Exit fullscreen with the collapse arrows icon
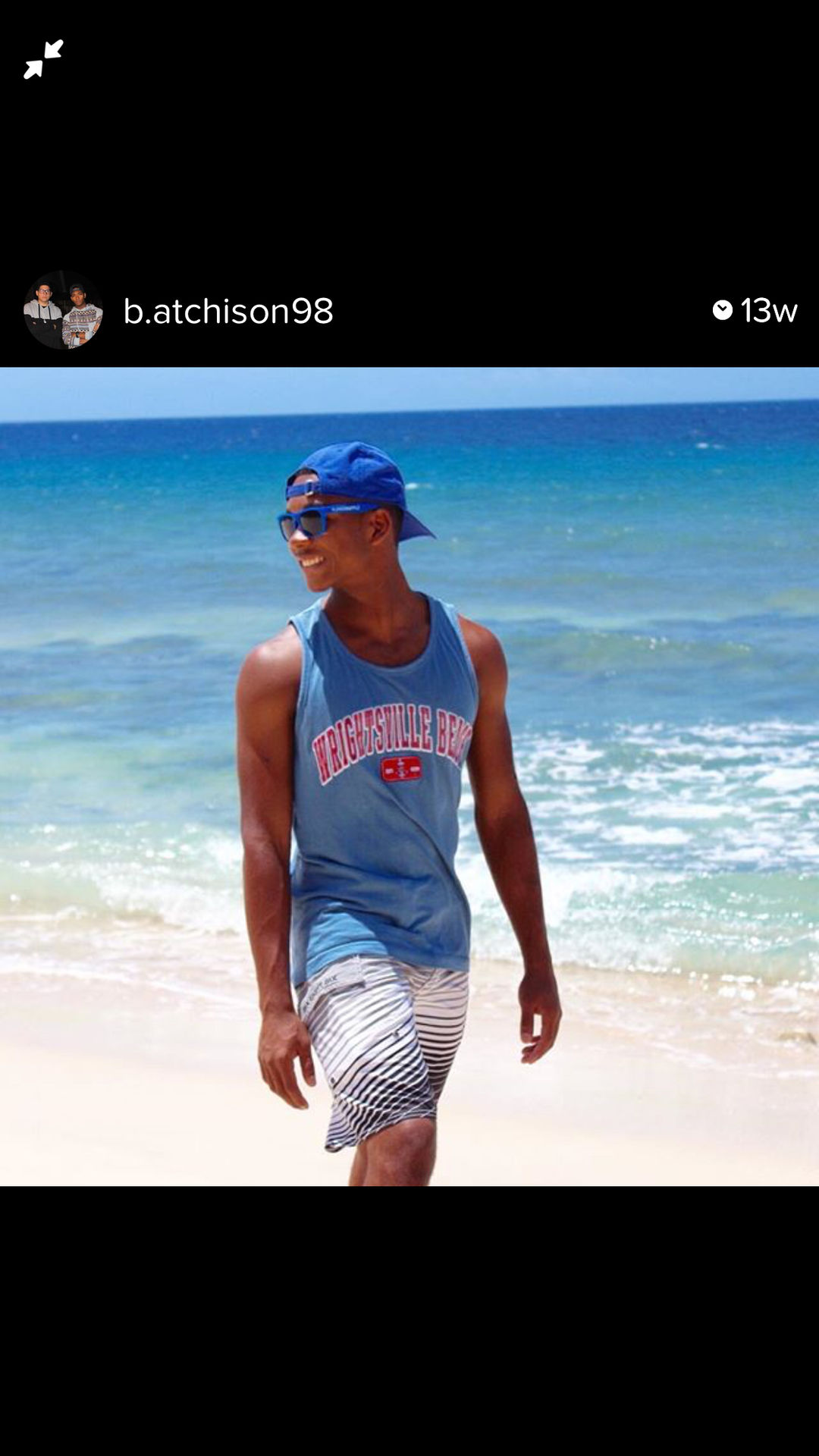Image resolution: width=819 pixels, height=1456 pixels. (x=43, y=59)
